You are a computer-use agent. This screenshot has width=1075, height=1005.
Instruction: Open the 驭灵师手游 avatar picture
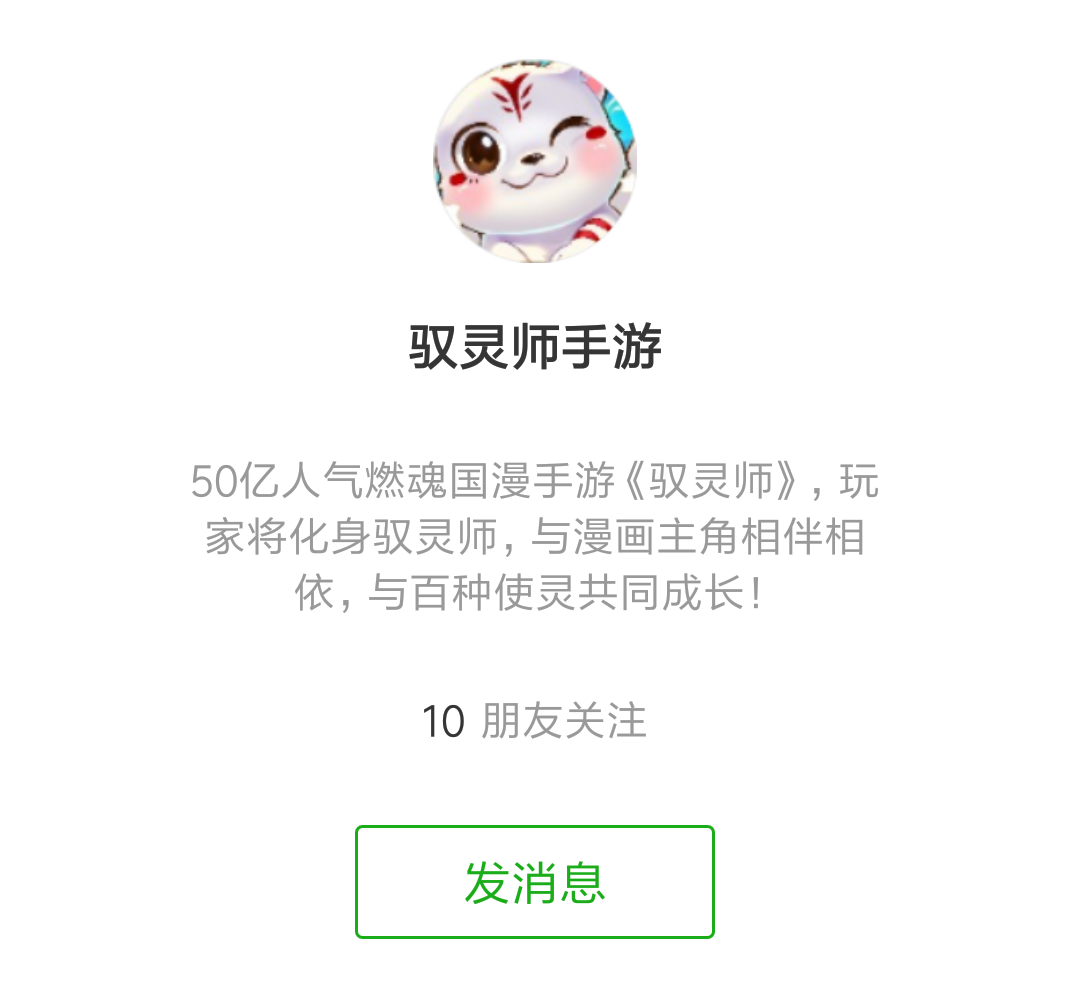point(535,160)
